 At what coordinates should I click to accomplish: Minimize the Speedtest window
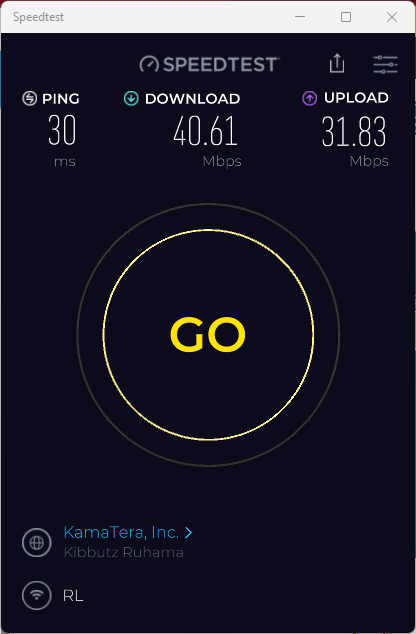coord(300,17)
